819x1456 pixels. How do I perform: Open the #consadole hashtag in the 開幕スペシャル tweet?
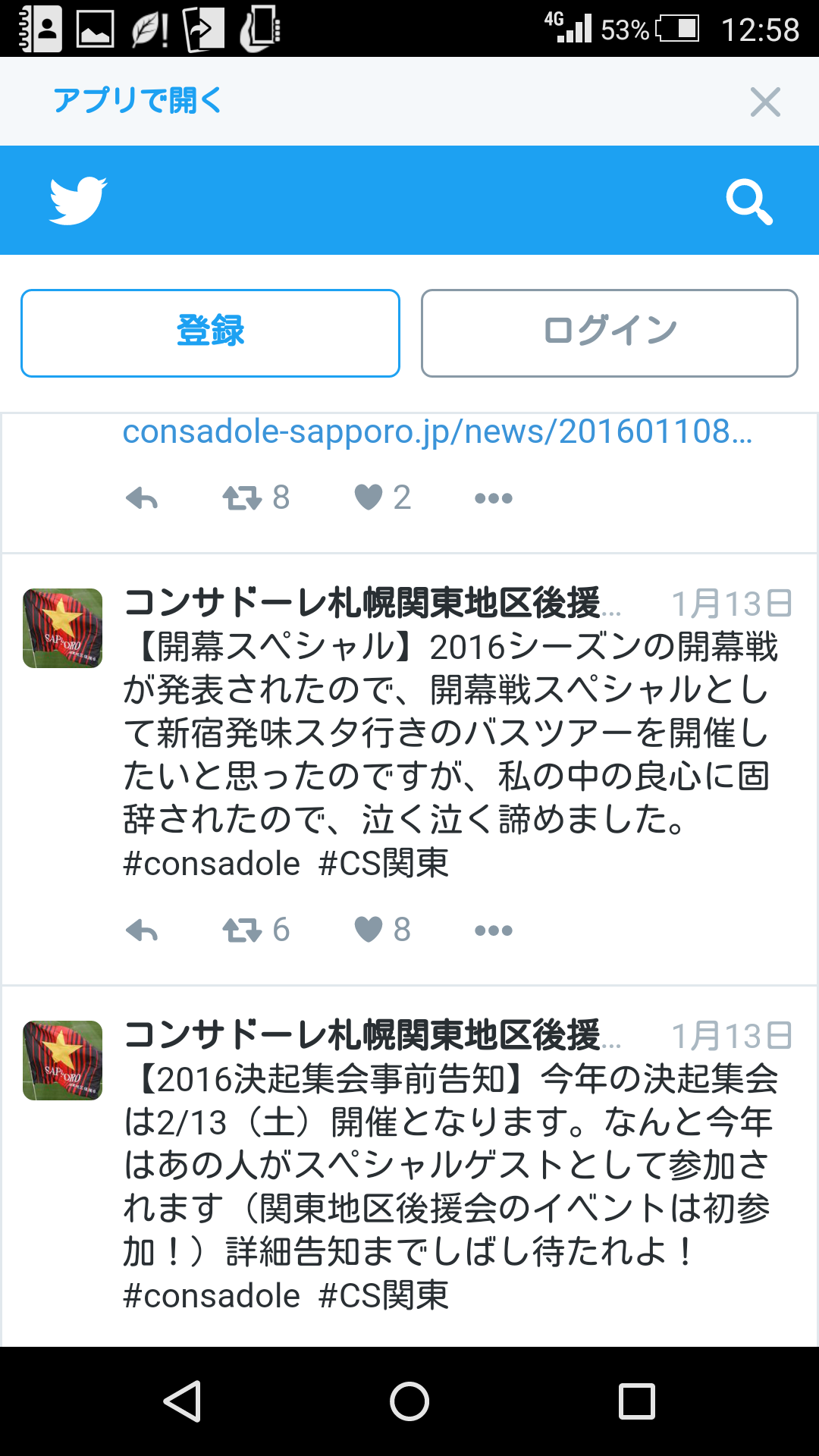coord(212,864)
